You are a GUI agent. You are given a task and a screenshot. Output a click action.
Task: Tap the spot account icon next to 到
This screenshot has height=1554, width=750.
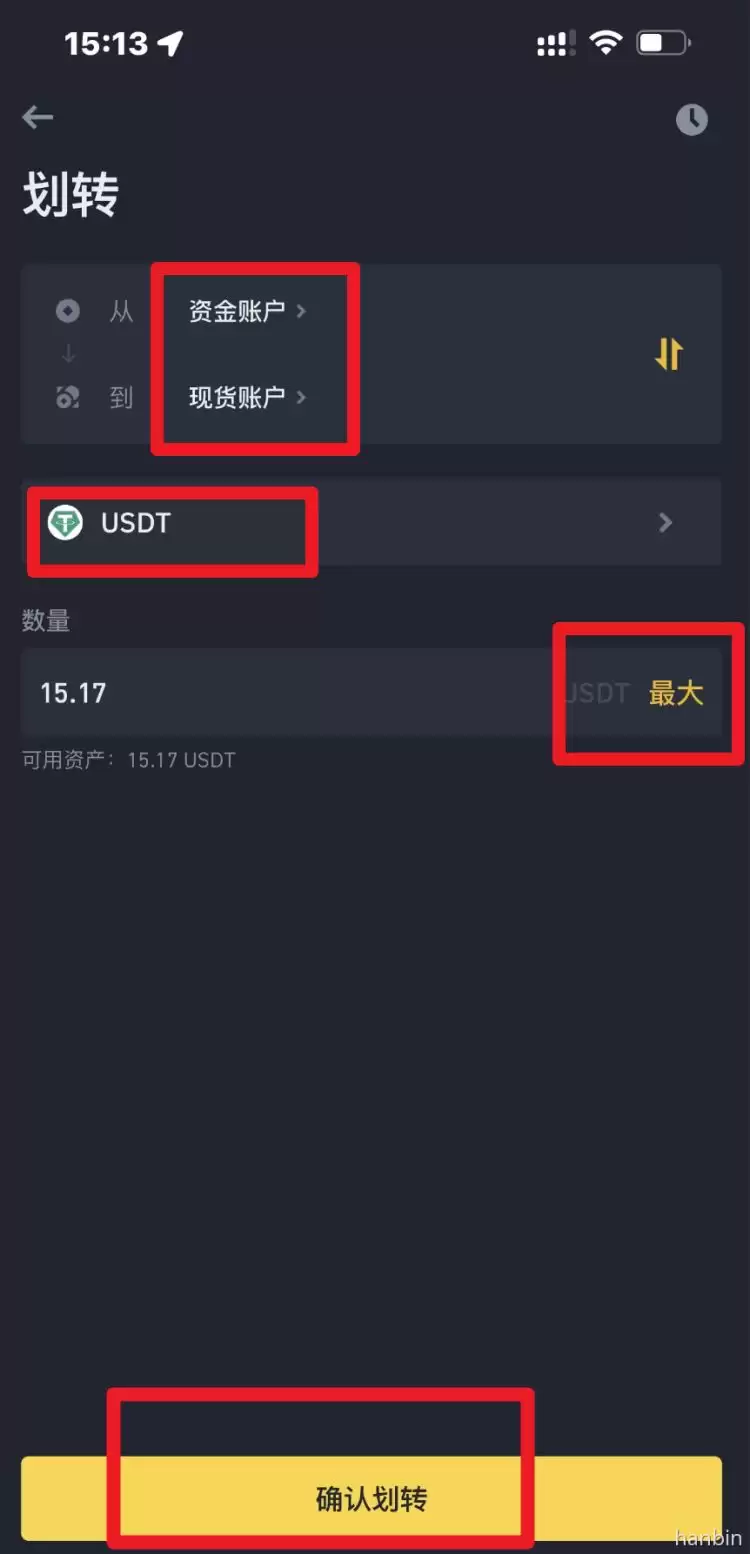point(67,397)
